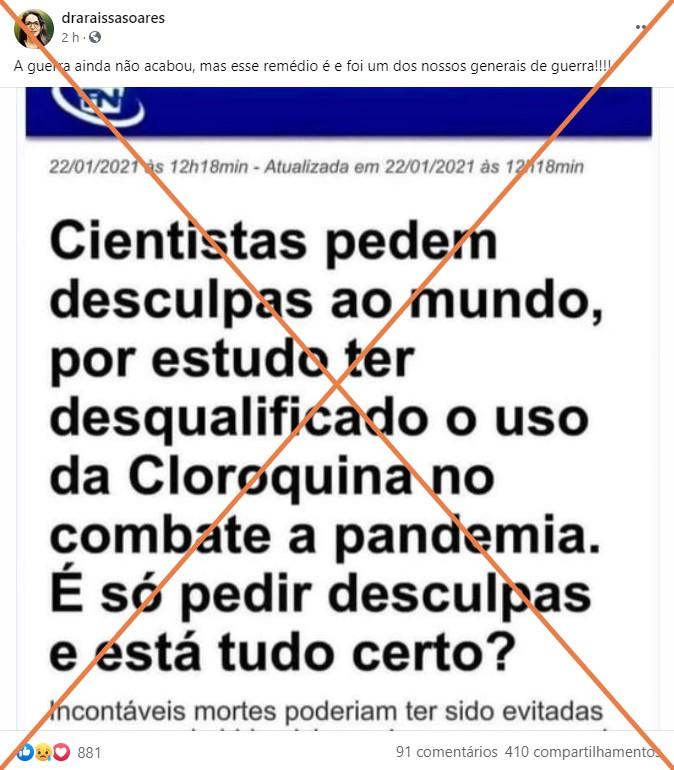Screen dimensions: 674x770
Task: Open draraissasoares profile picture
Action: pyautogui.click(x=33, y=28)
